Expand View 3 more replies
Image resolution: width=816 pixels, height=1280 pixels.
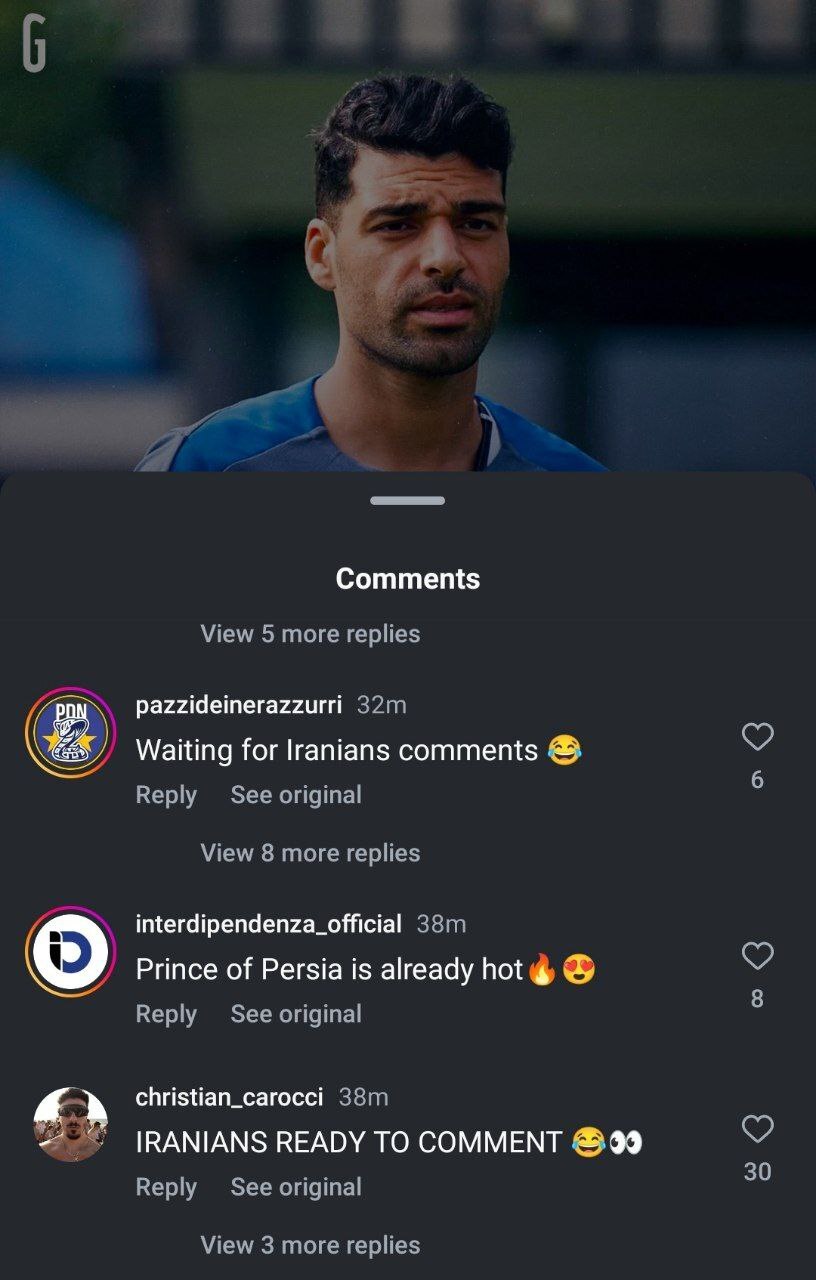click(310, 1245)
